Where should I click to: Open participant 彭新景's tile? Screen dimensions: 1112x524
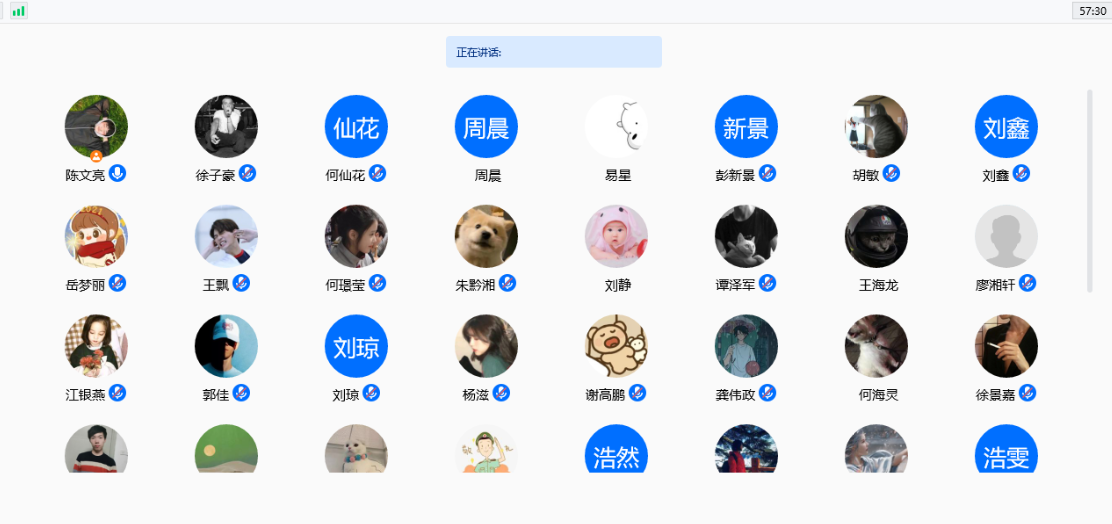[x=746, y=127]
